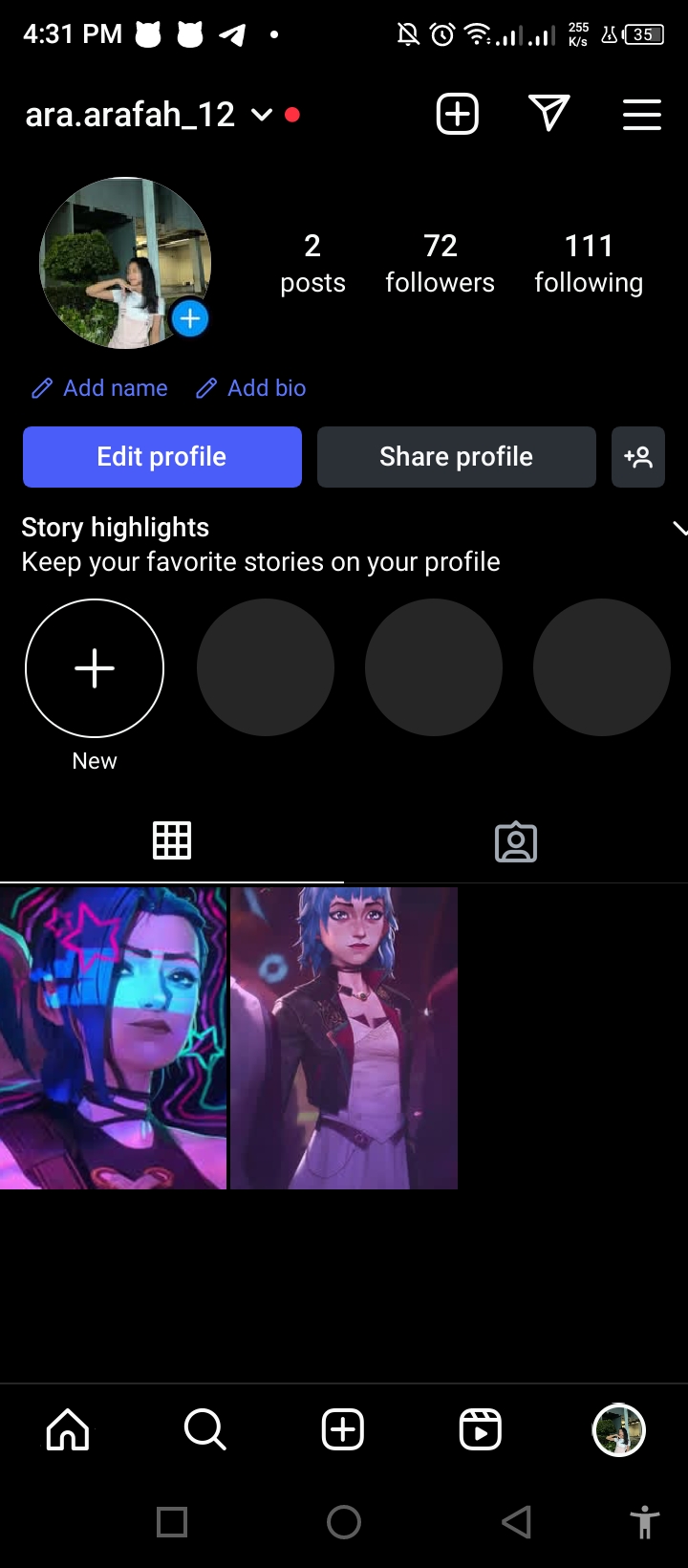
Task: Tap the Add bio link
Action: [251, 388]
